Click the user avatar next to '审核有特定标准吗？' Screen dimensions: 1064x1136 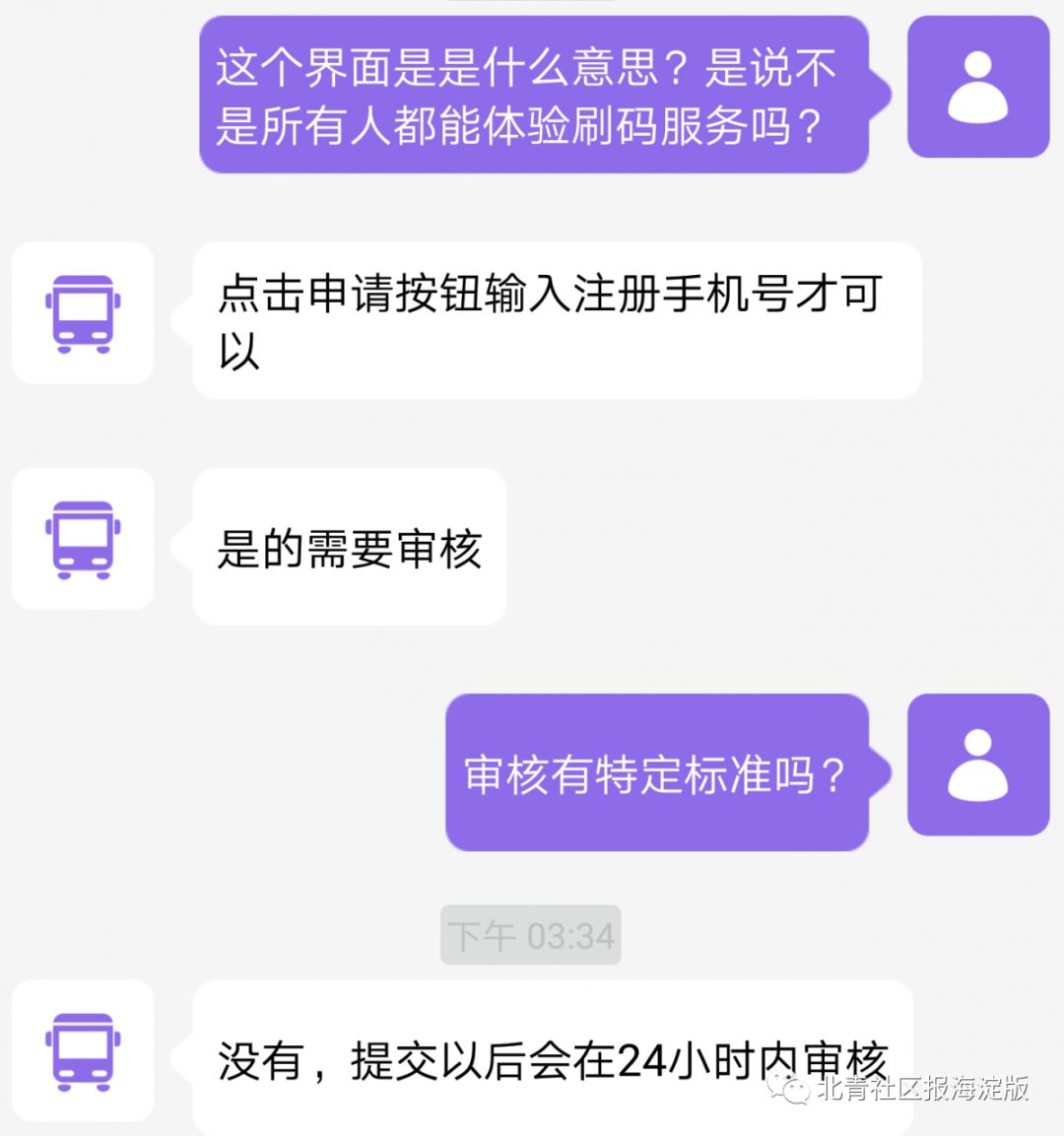pyautogui.click(x=979, y=765)
